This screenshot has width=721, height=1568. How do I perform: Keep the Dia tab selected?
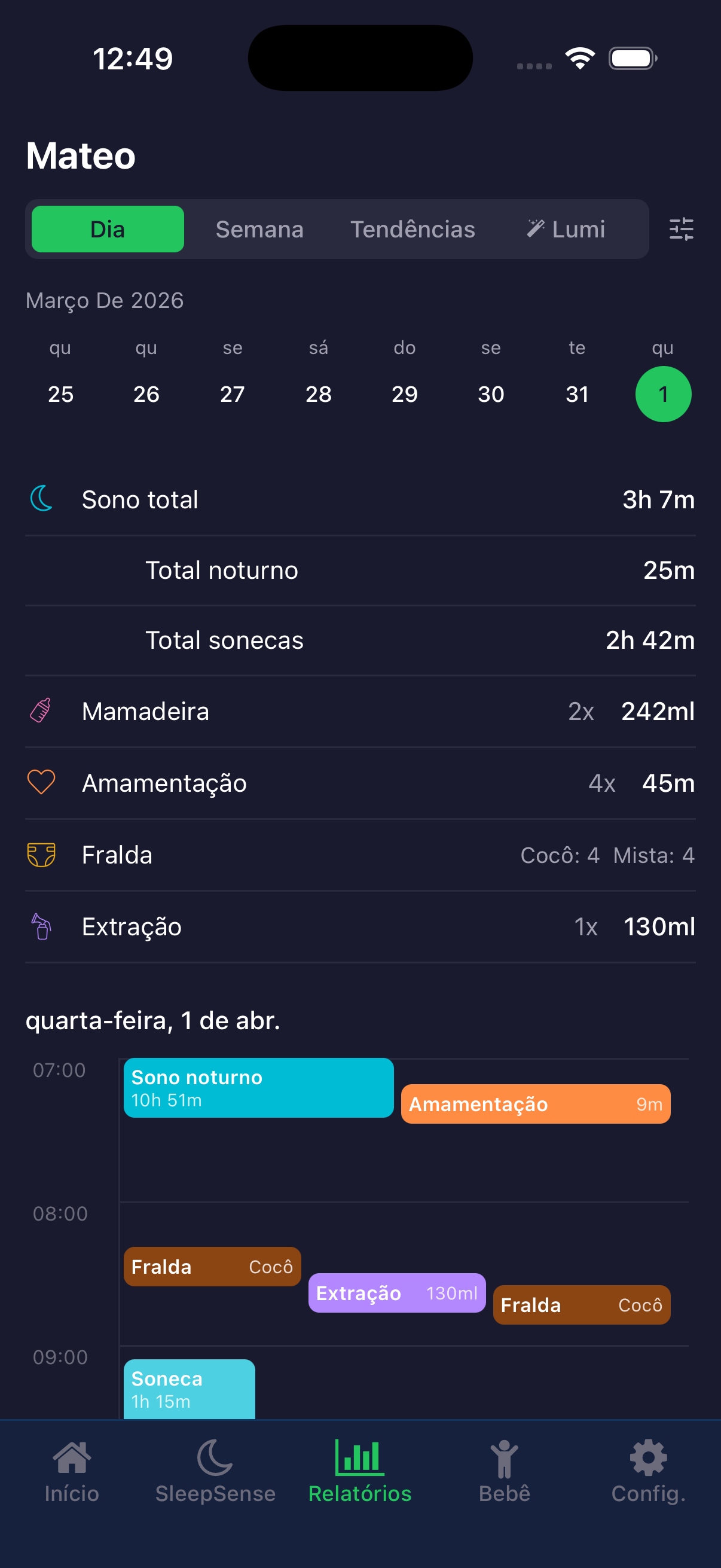point(107,229)
